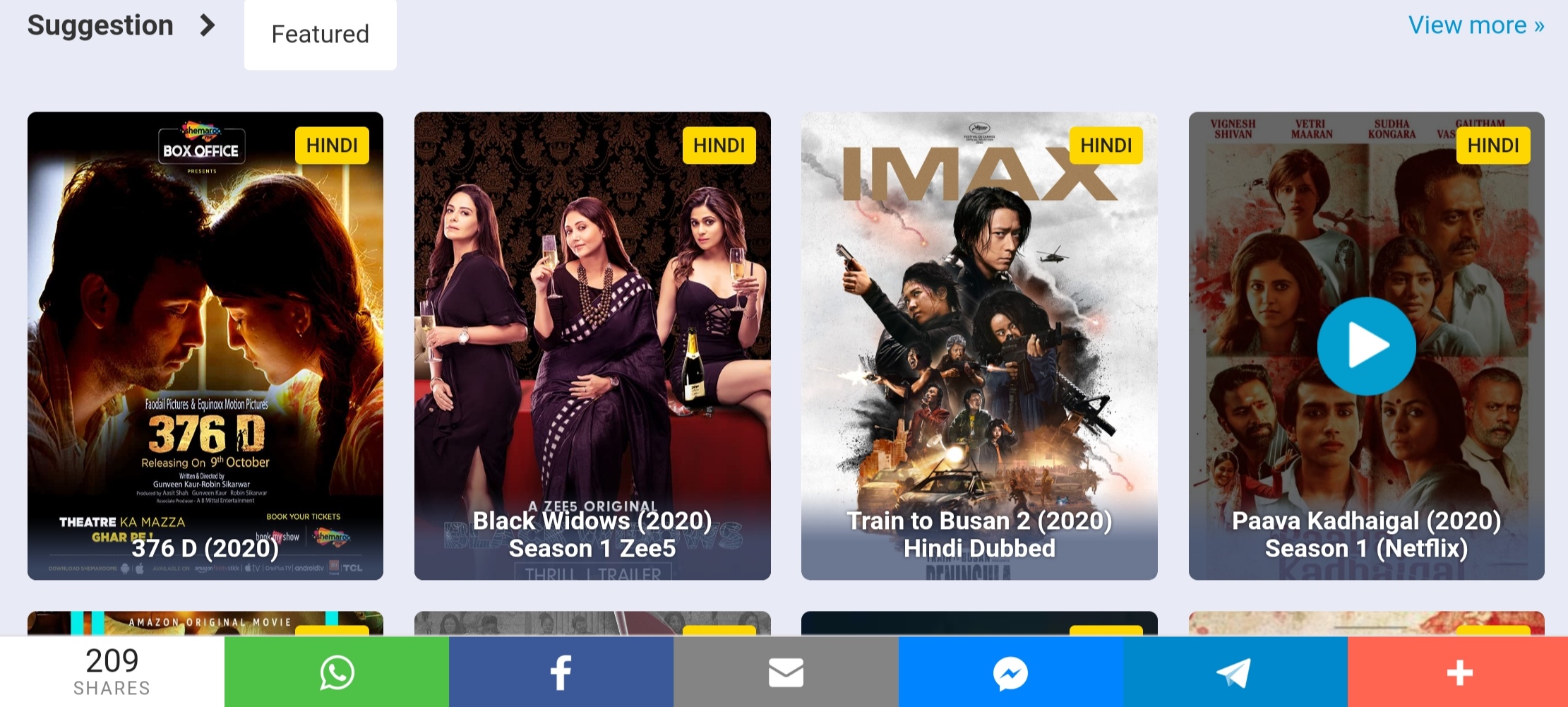Share via Facebook Messenger
This screenshot has width=1568, height=707.
1010,672
